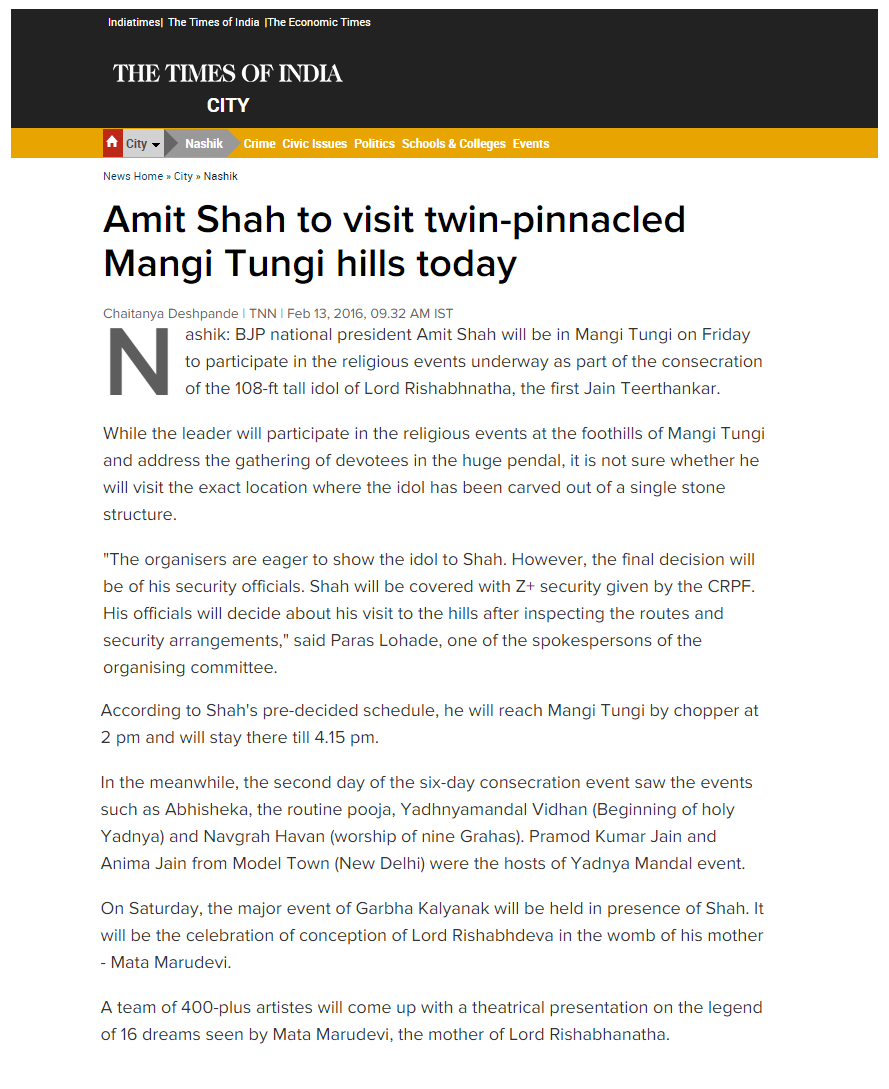889x1089 pixels.
Task: Expand the City dropdown
Action: click(x=143, y=144)
